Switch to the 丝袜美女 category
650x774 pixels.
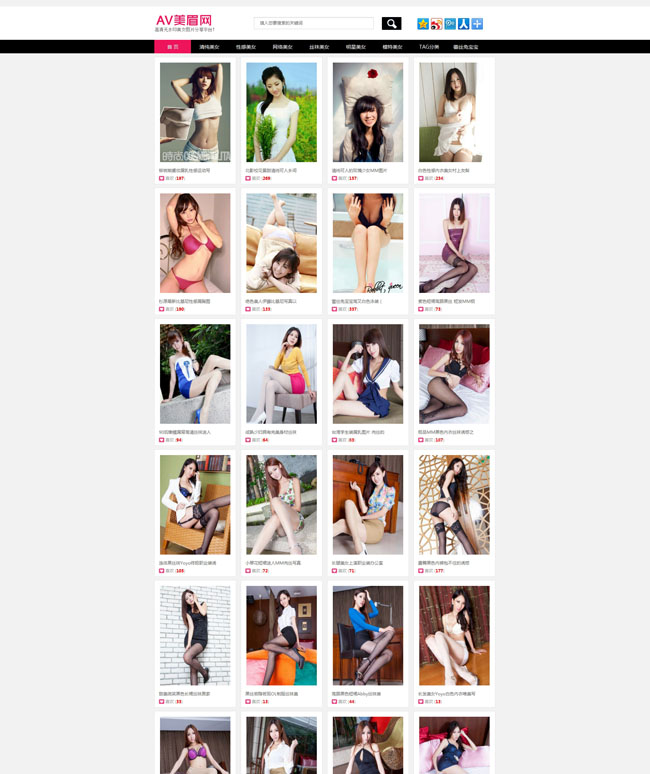(319, 47)
